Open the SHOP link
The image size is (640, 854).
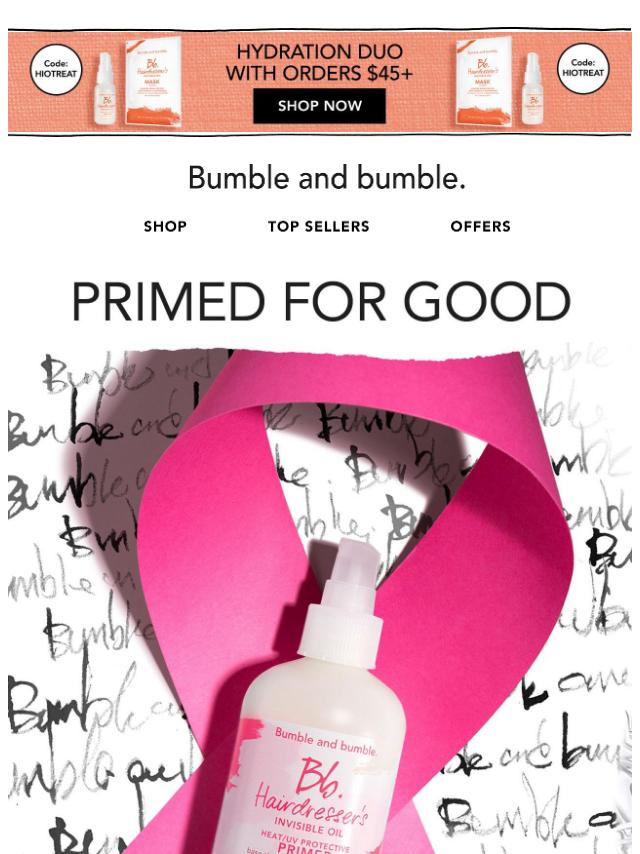tap(165, 227)
